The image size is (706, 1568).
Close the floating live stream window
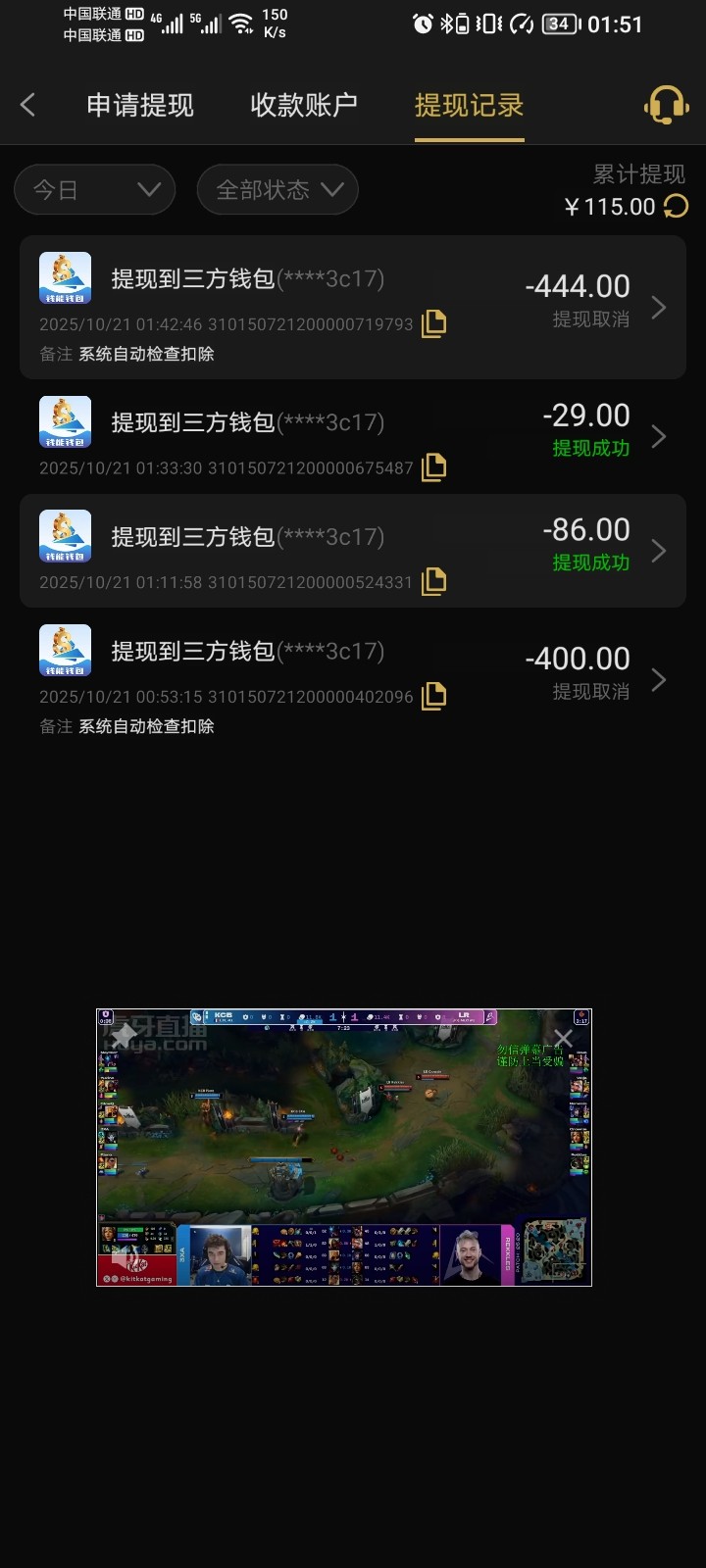click(563, 1038)
